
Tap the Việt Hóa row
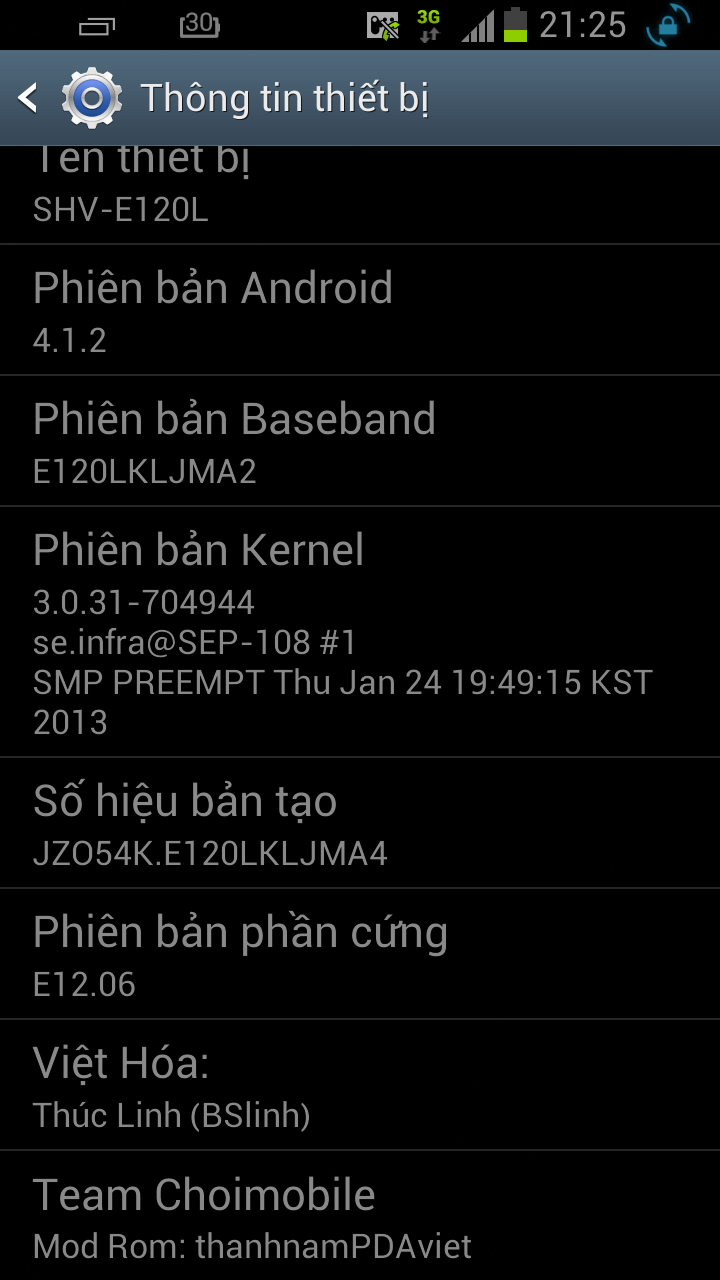click(360, 1085)
